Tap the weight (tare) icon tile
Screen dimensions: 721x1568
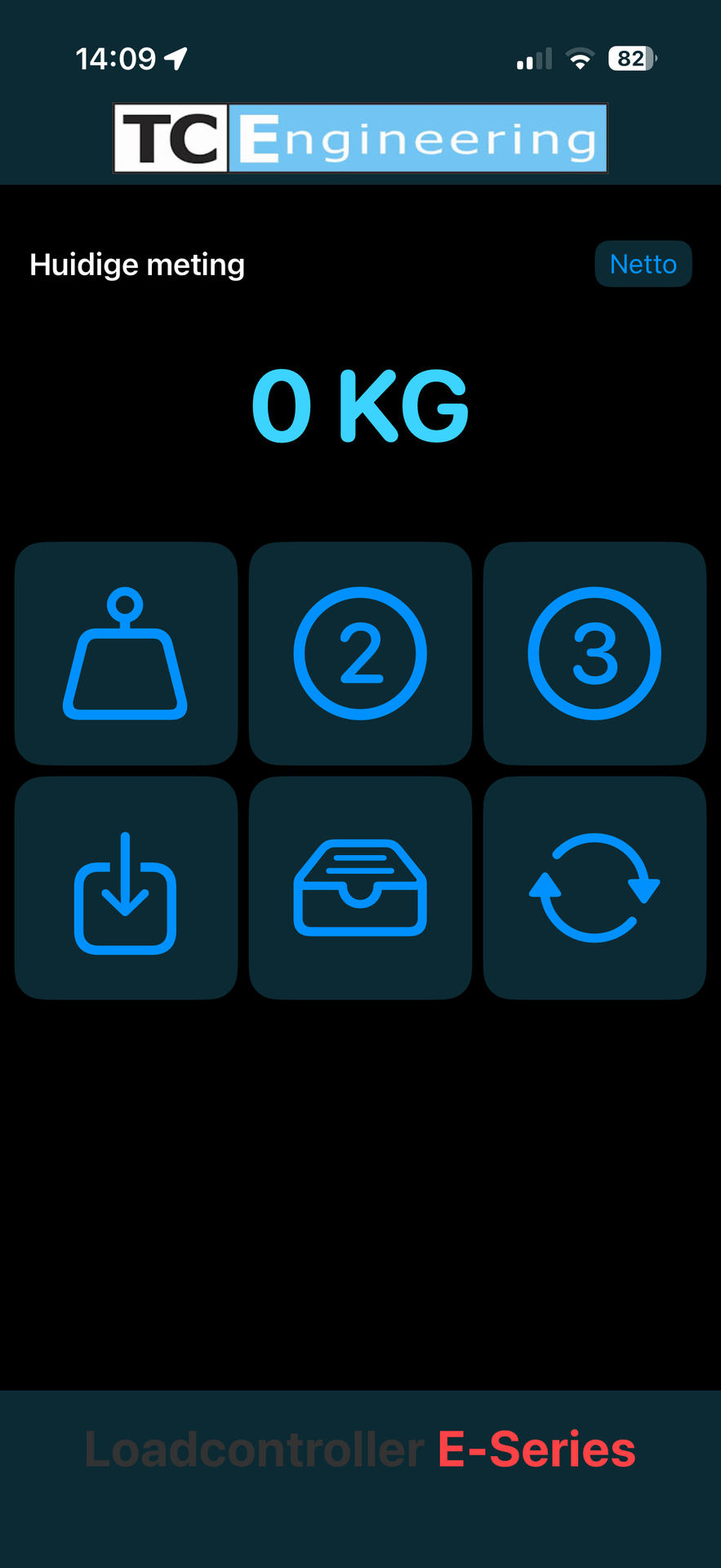click(126, 653)
